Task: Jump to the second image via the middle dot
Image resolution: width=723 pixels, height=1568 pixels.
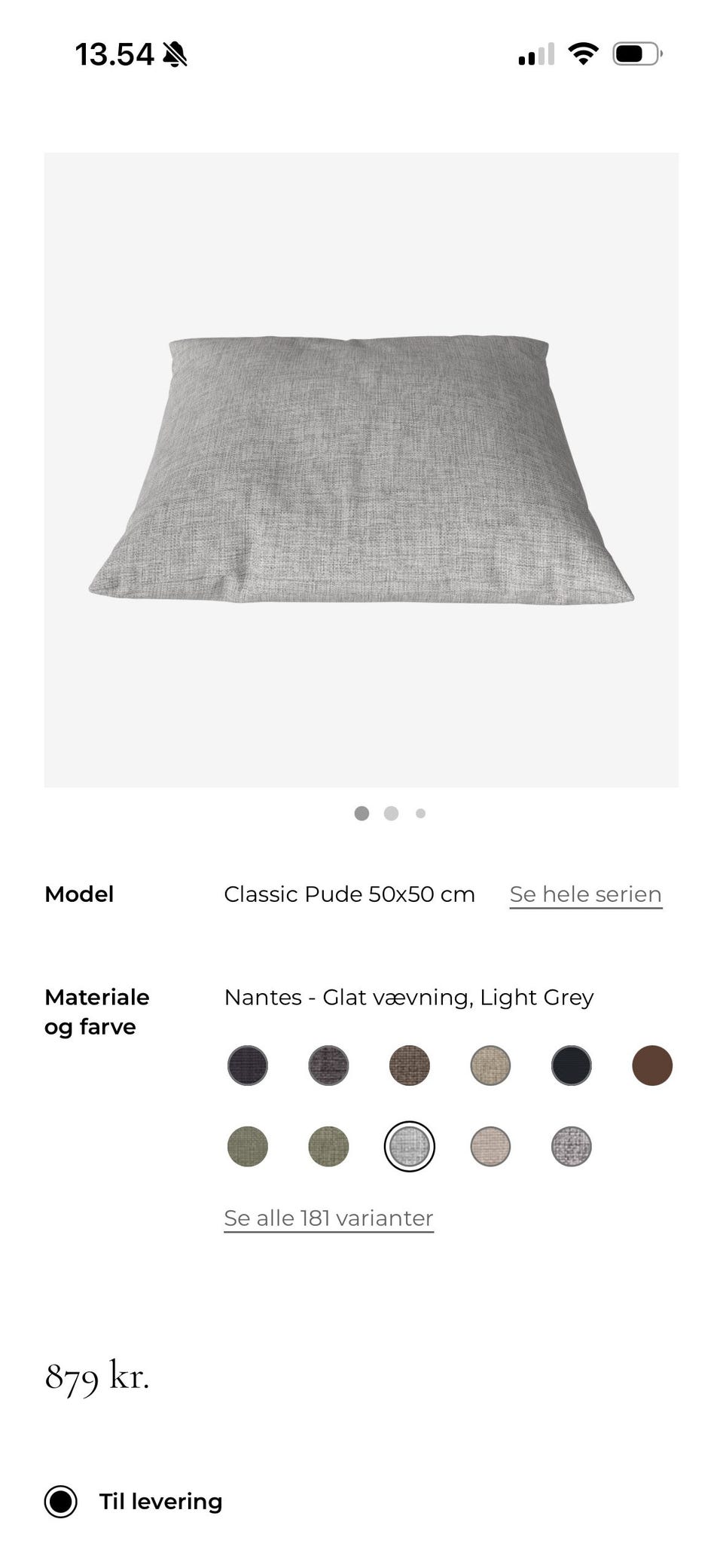Action: tap(391, 814)
